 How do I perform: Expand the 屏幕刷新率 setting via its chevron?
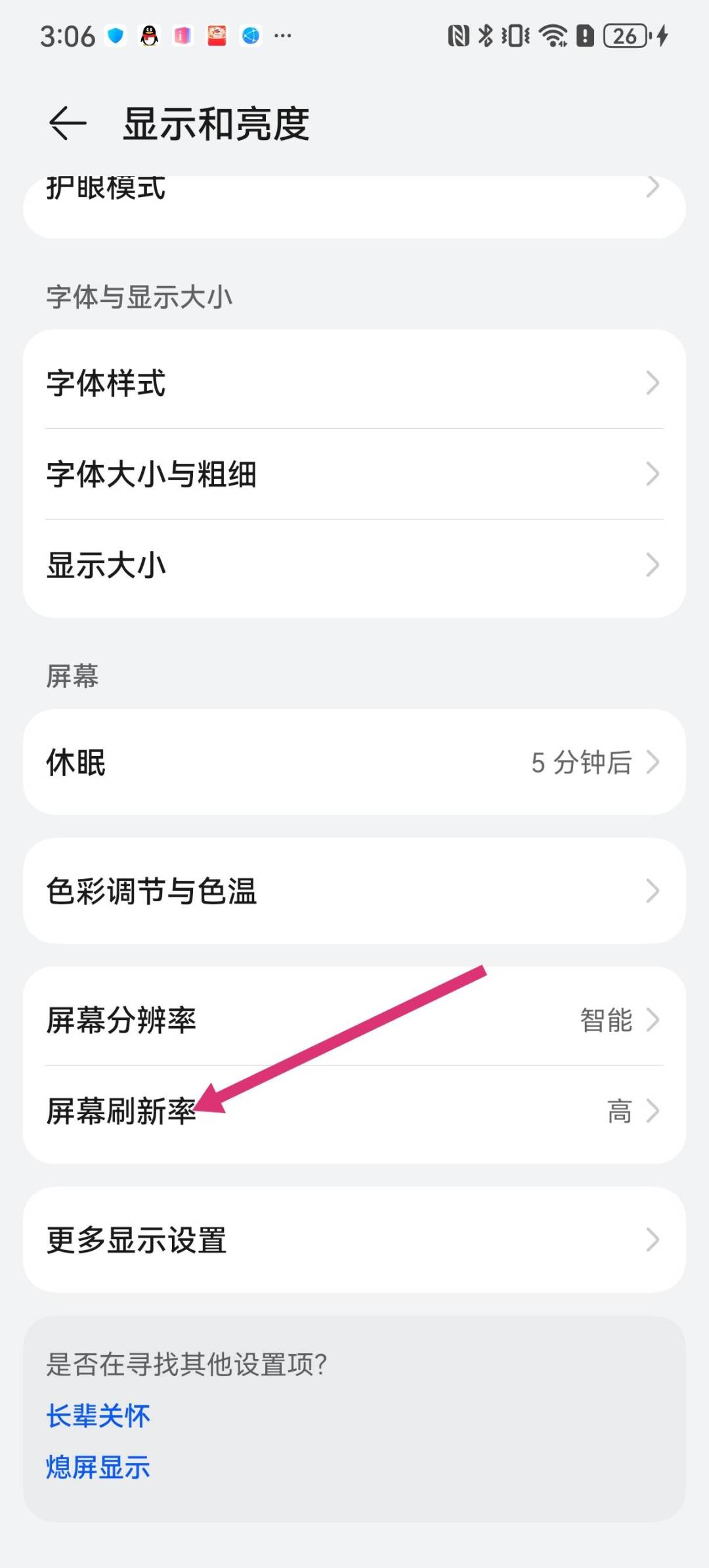click(653, 1111)
